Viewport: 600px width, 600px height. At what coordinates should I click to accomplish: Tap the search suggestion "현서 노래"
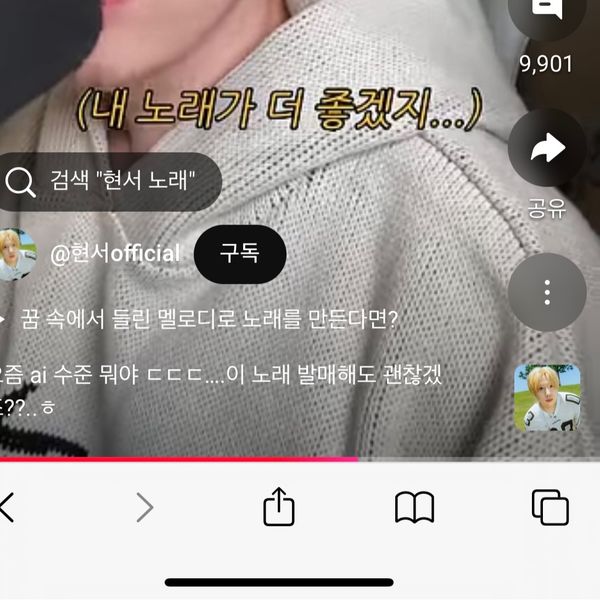tap(108, 181)
